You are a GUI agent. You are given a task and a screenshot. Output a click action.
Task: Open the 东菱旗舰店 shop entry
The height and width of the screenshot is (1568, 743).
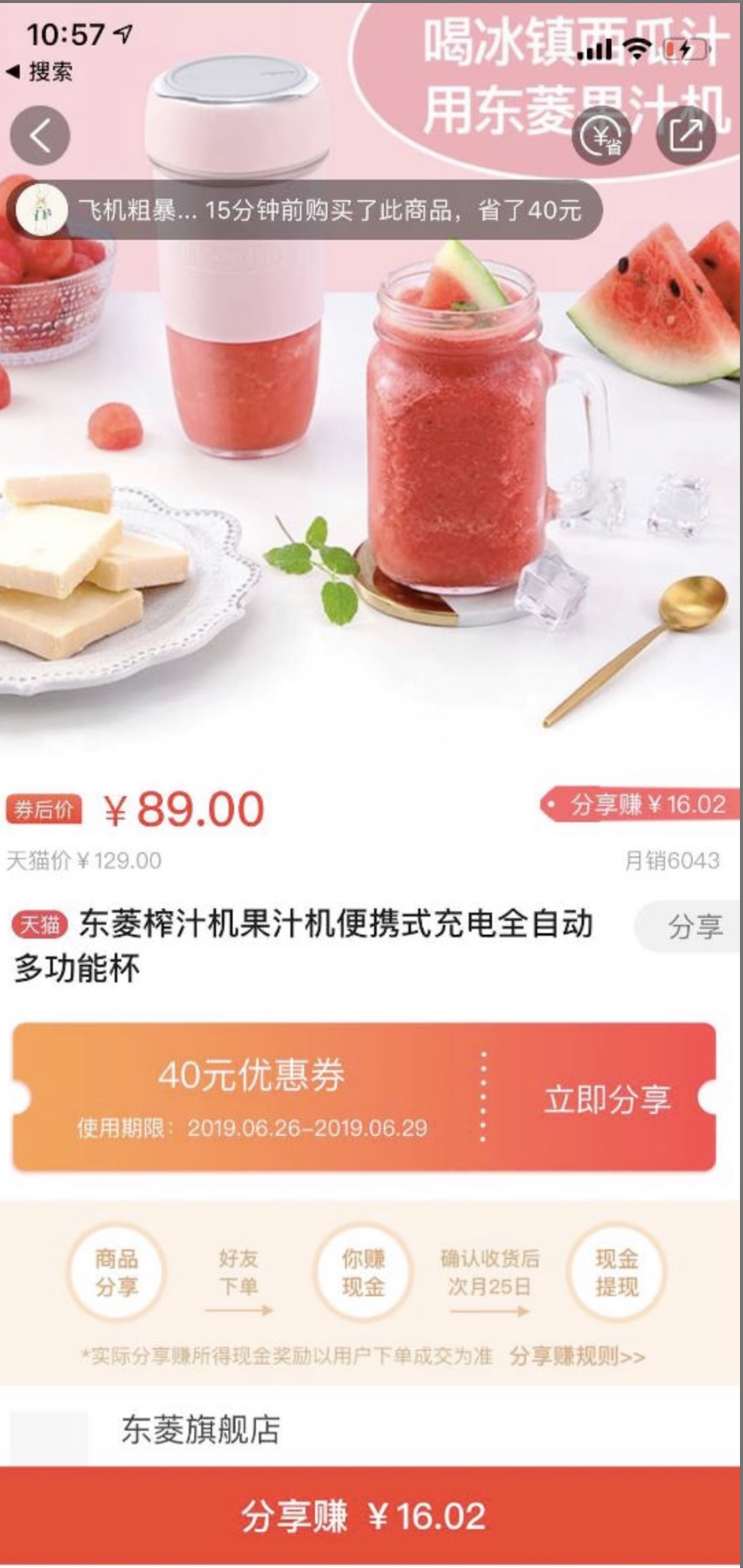(x=203, y=1429)
